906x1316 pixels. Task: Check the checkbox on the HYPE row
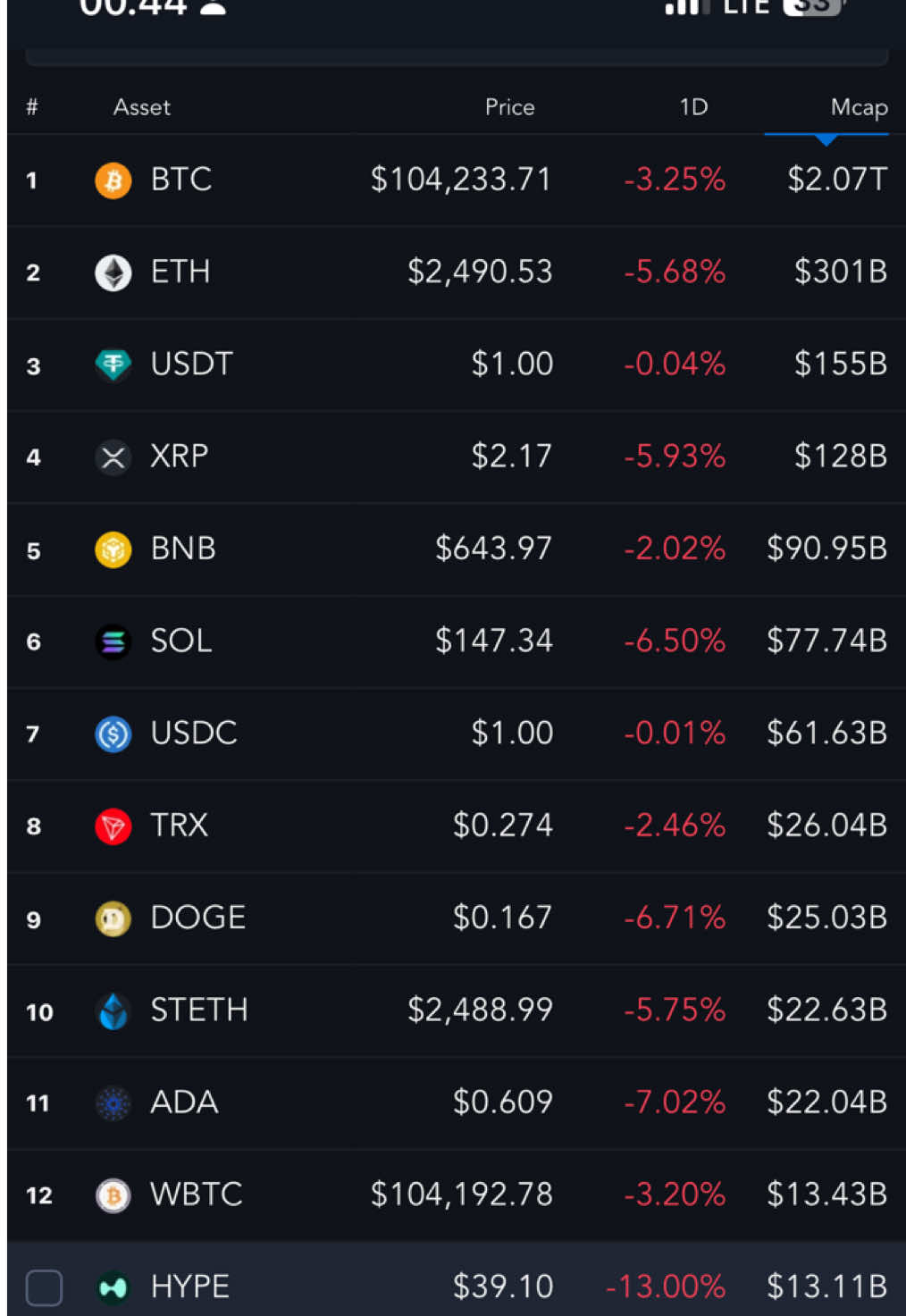coord(42,1287)
